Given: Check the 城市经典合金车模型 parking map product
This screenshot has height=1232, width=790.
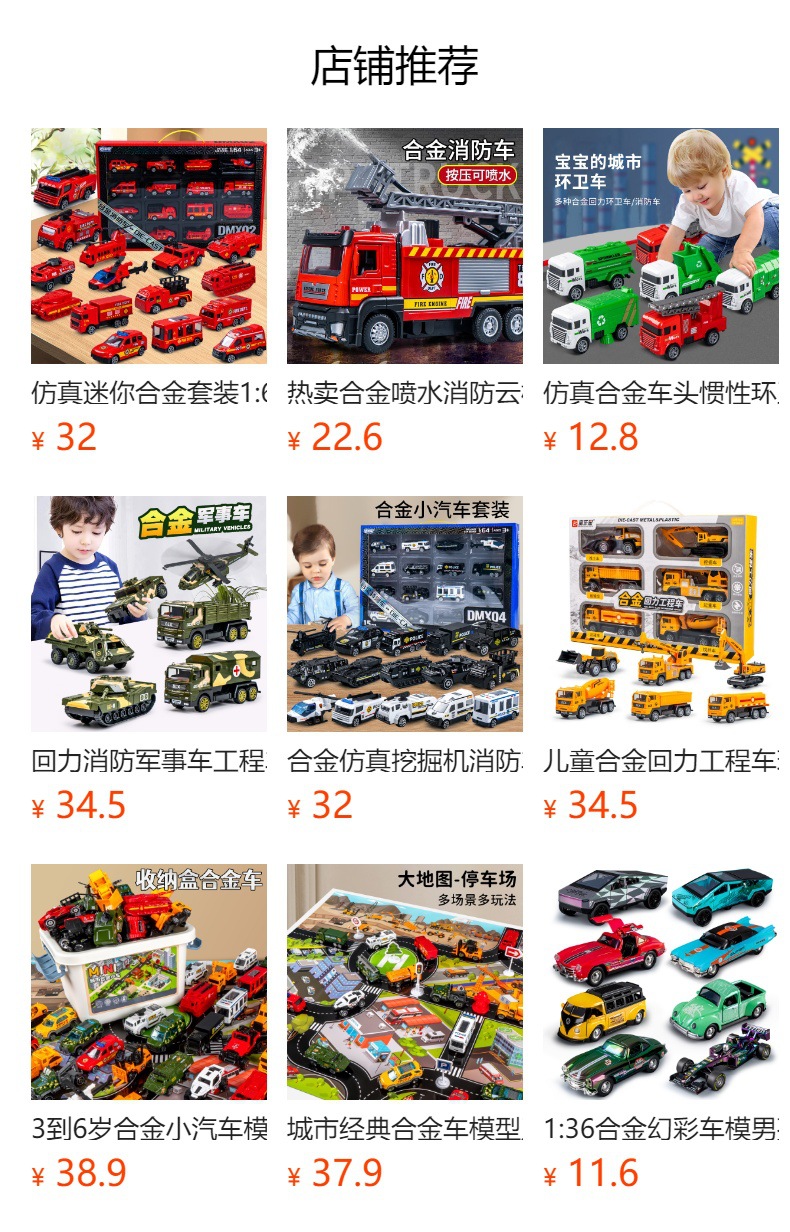Looking at the screenshot, I should (x=404, y=982).
